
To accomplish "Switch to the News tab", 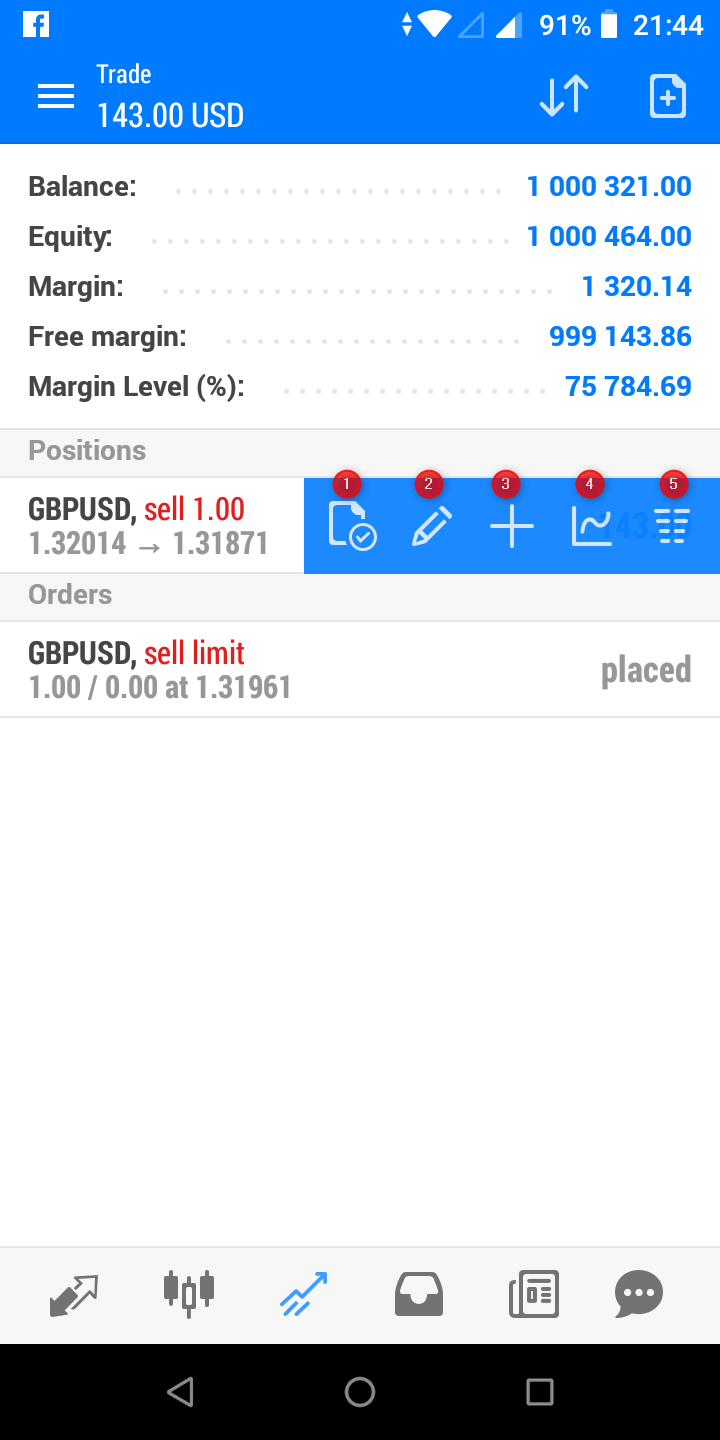I will [534, 1295].
